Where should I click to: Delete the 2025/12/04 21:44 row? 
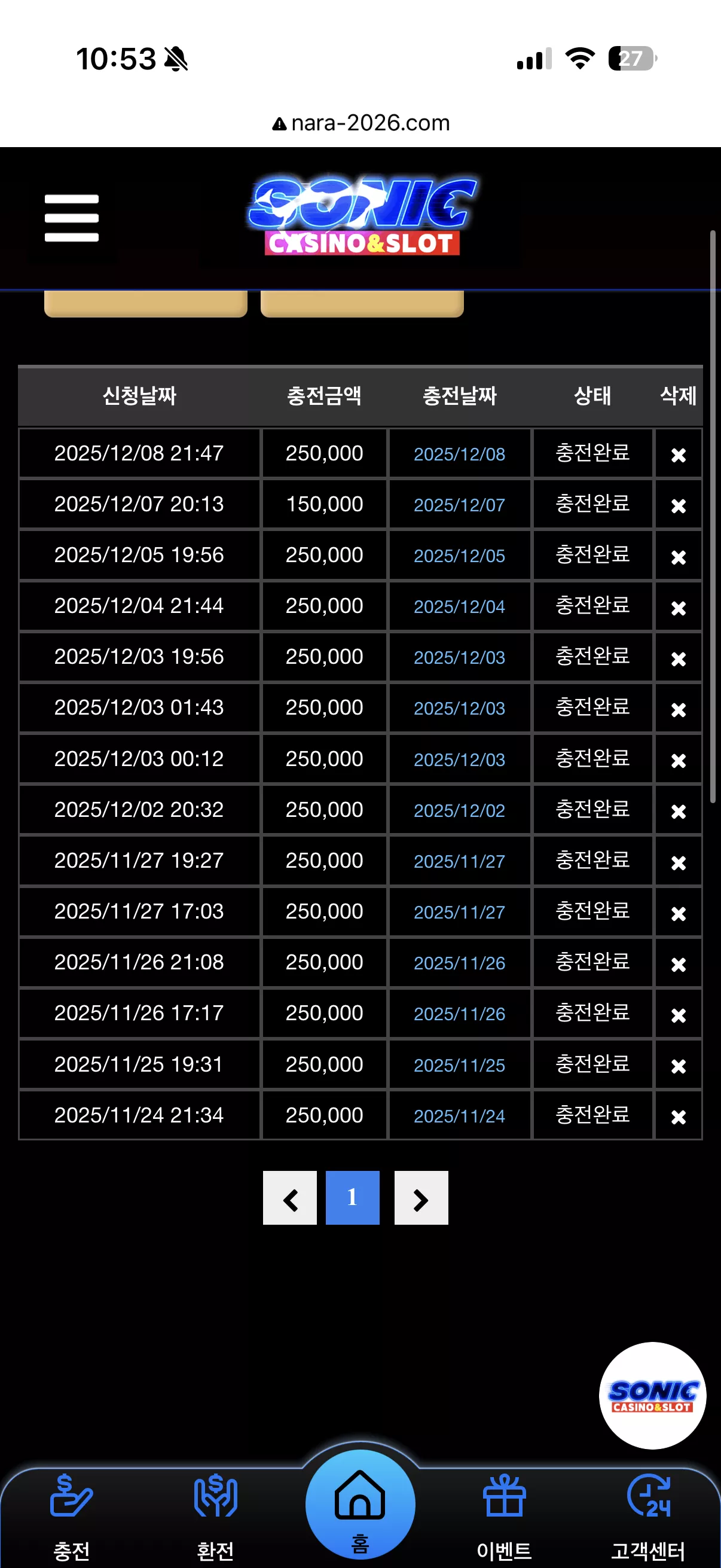pyautogui.click(x=679, y=608)
